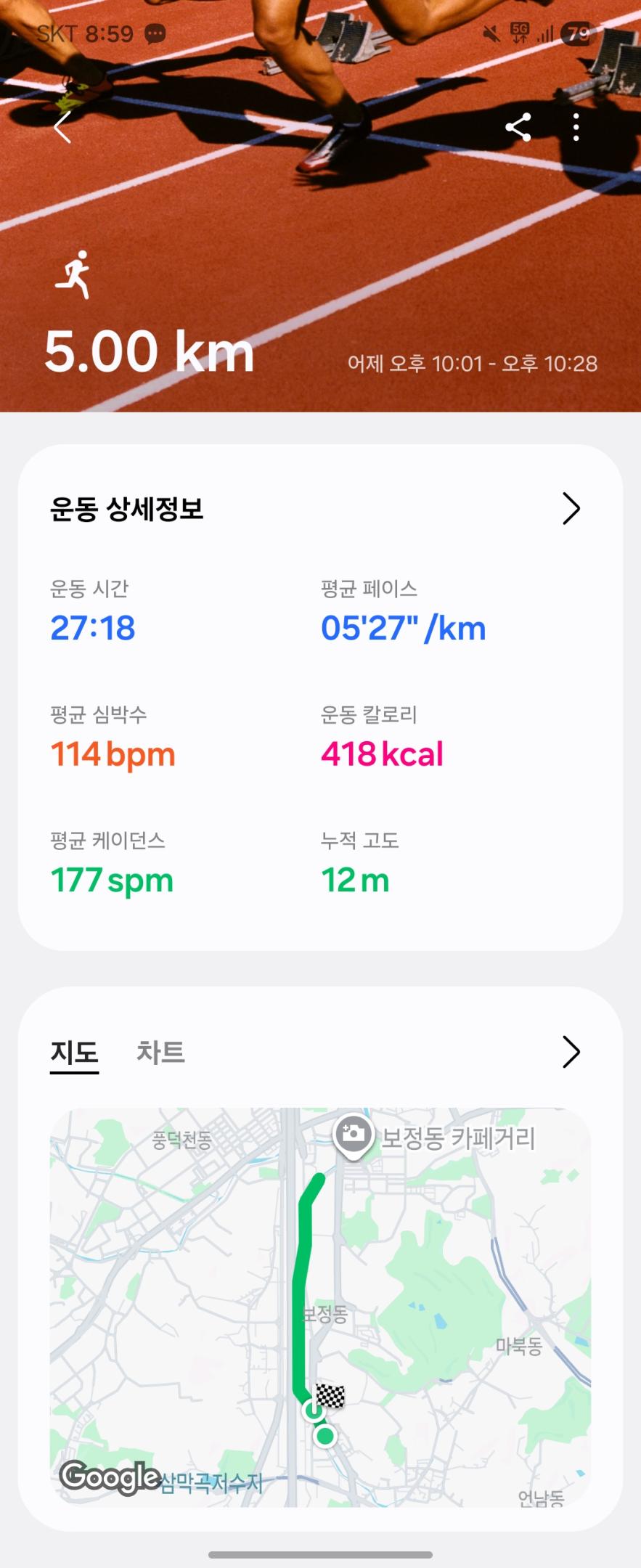Switch to the 차트 tab
This screenshot has height=1568, width=641.
click(x=160, y=1052)
